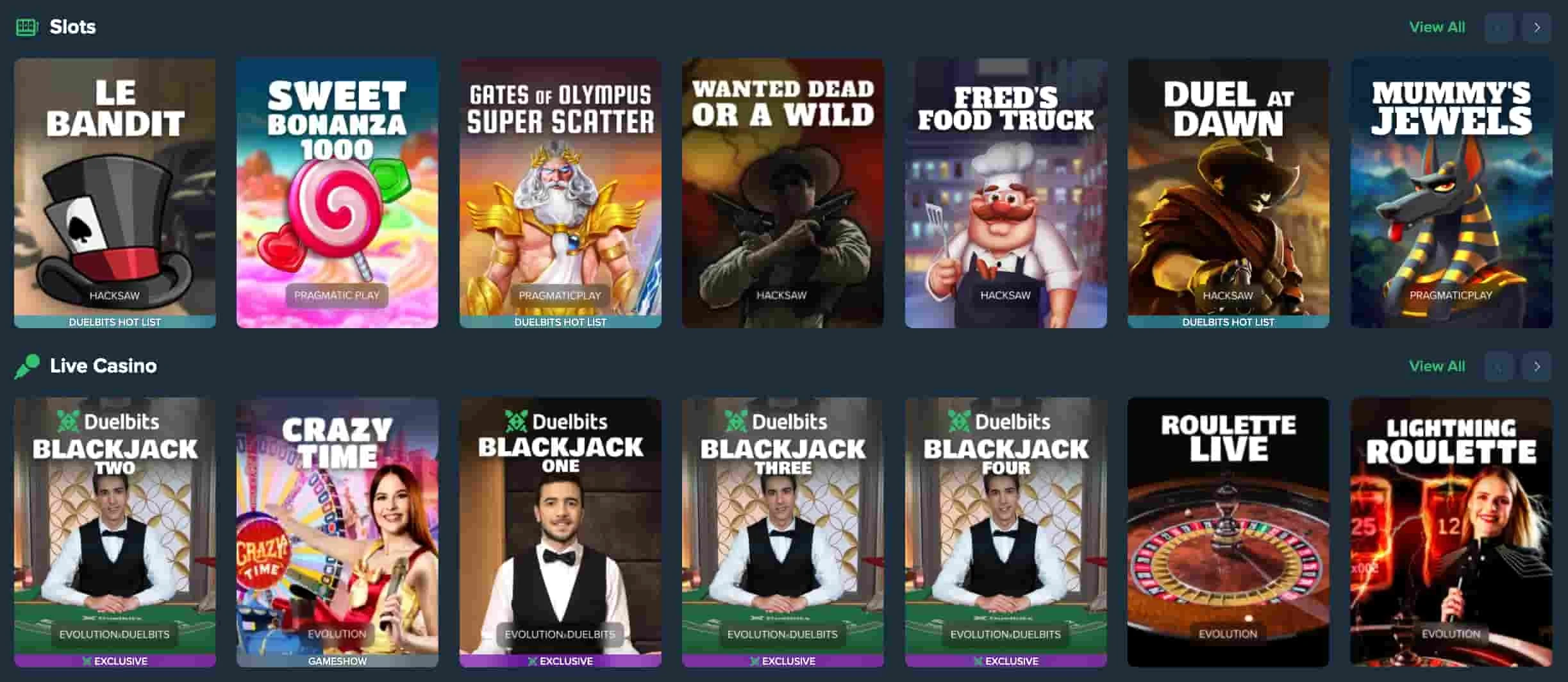Open Mummy's Jewels slot
Screen dimensions: 1568x682
(x=1451, y=192)
